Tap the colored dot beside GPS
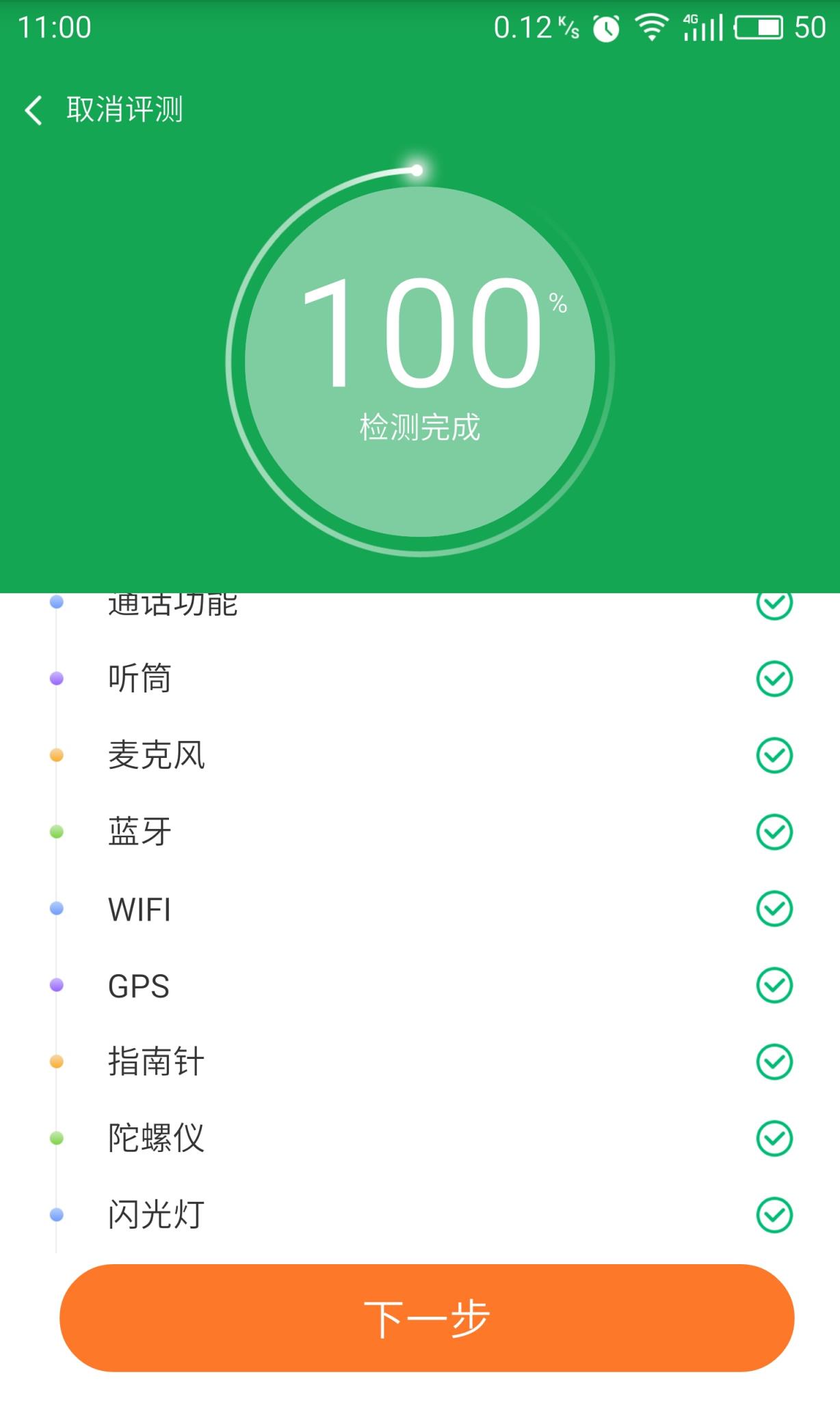 coord(56,986)
